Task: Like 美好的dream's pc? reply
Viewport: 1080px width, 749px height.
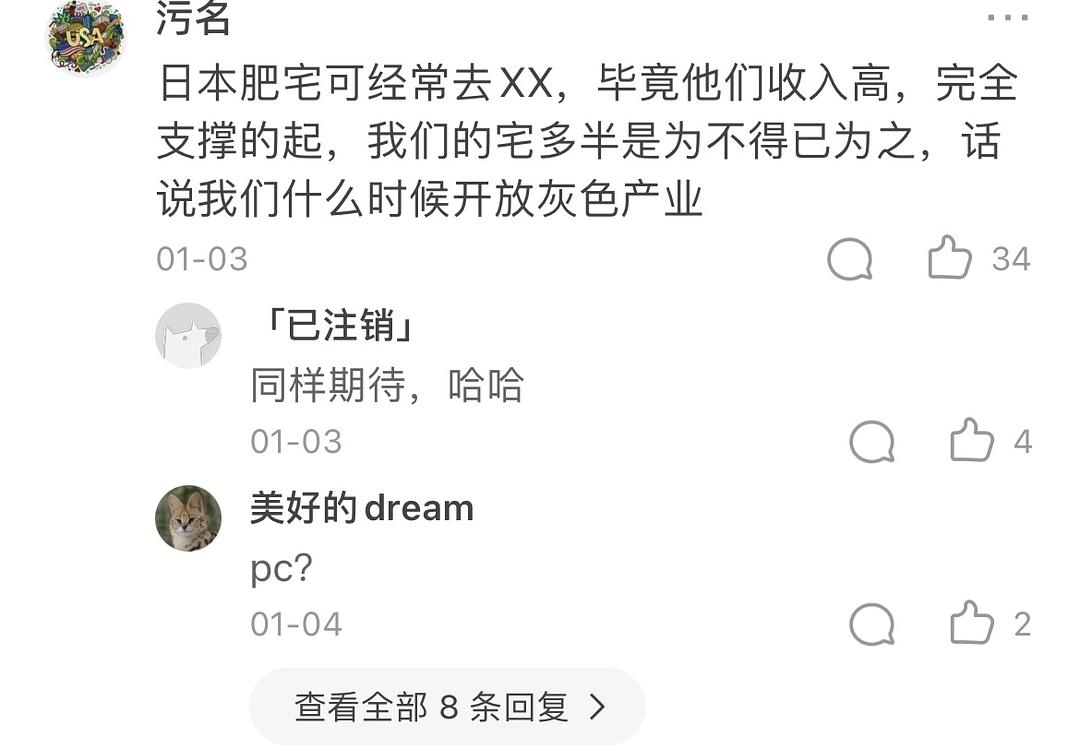Action: [971, 624]
